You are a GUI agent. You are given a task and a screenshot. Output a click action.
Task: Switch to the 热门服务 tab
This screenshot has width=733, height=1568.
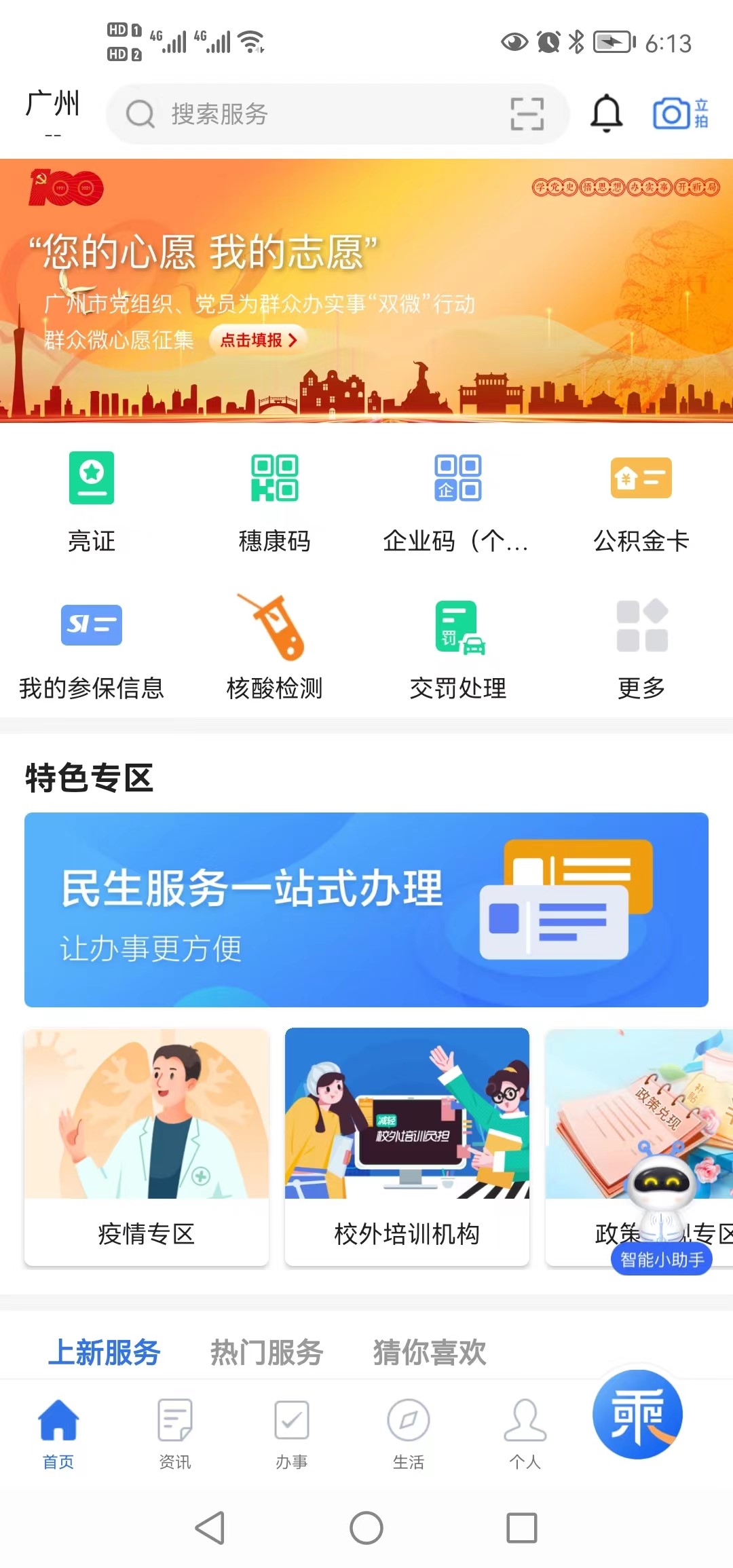click(x=267, y=1352)
